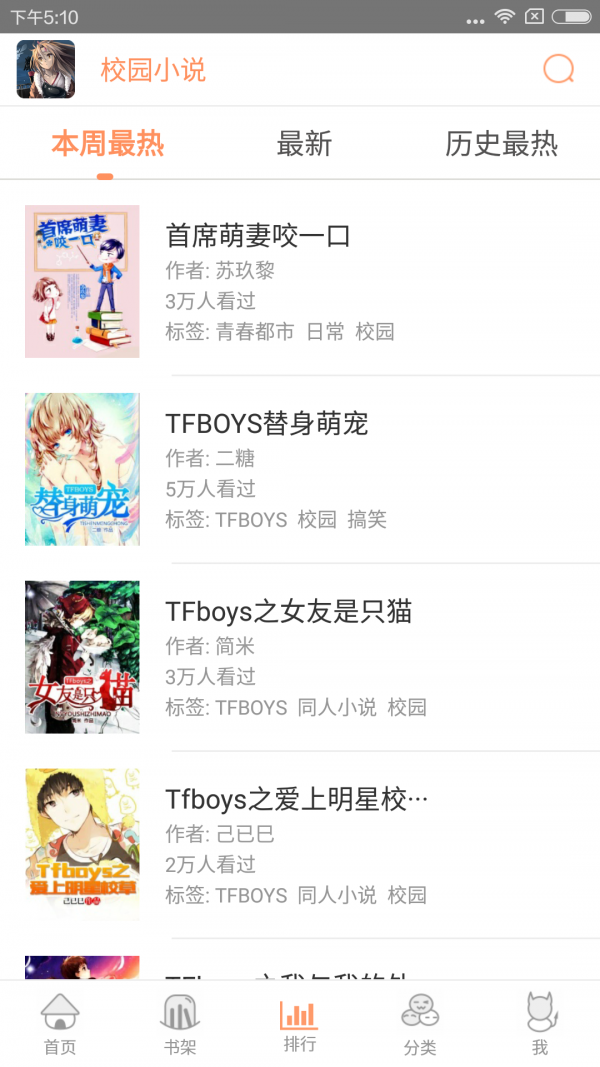Open the 书架 bookshelf tab

point(180,1025)
